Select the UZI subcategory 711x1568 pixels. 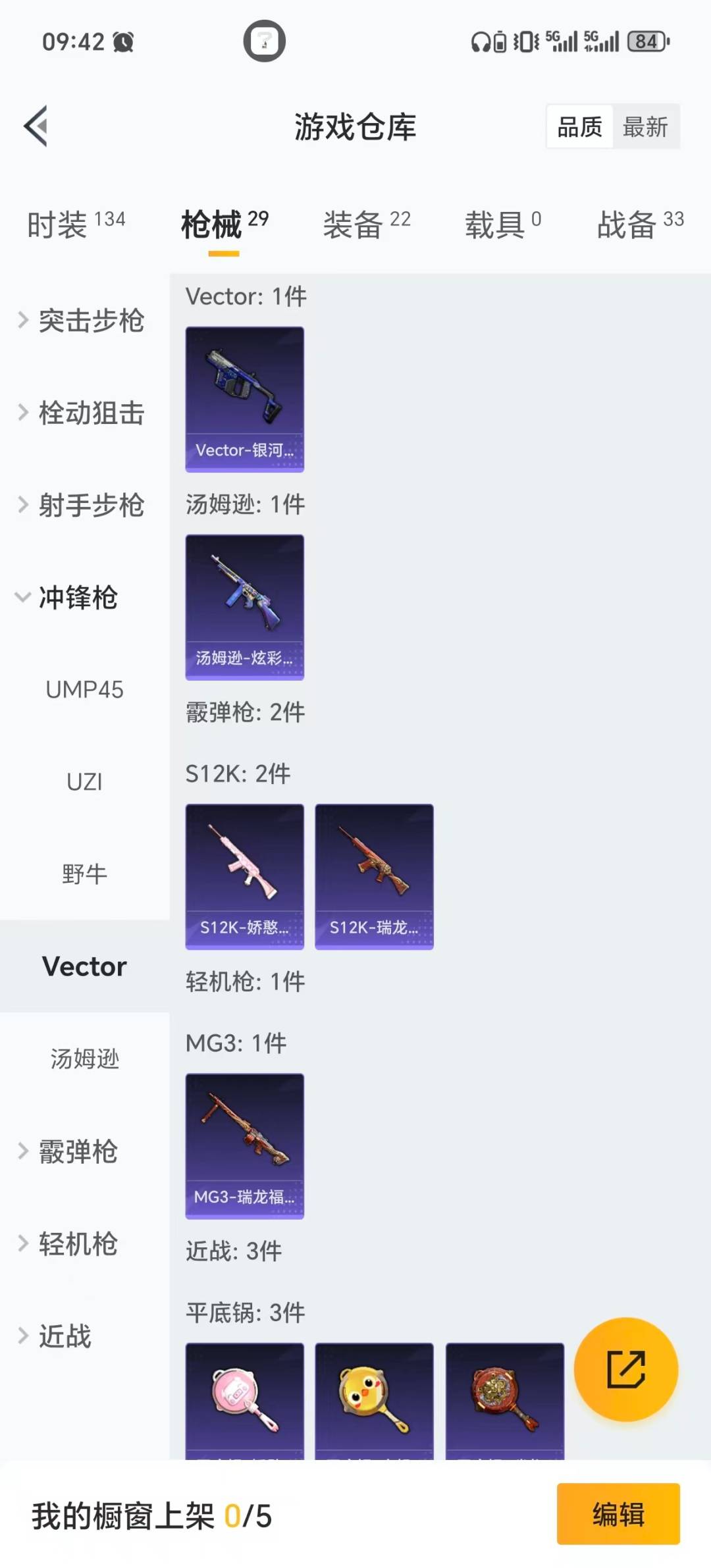[84, 782]
